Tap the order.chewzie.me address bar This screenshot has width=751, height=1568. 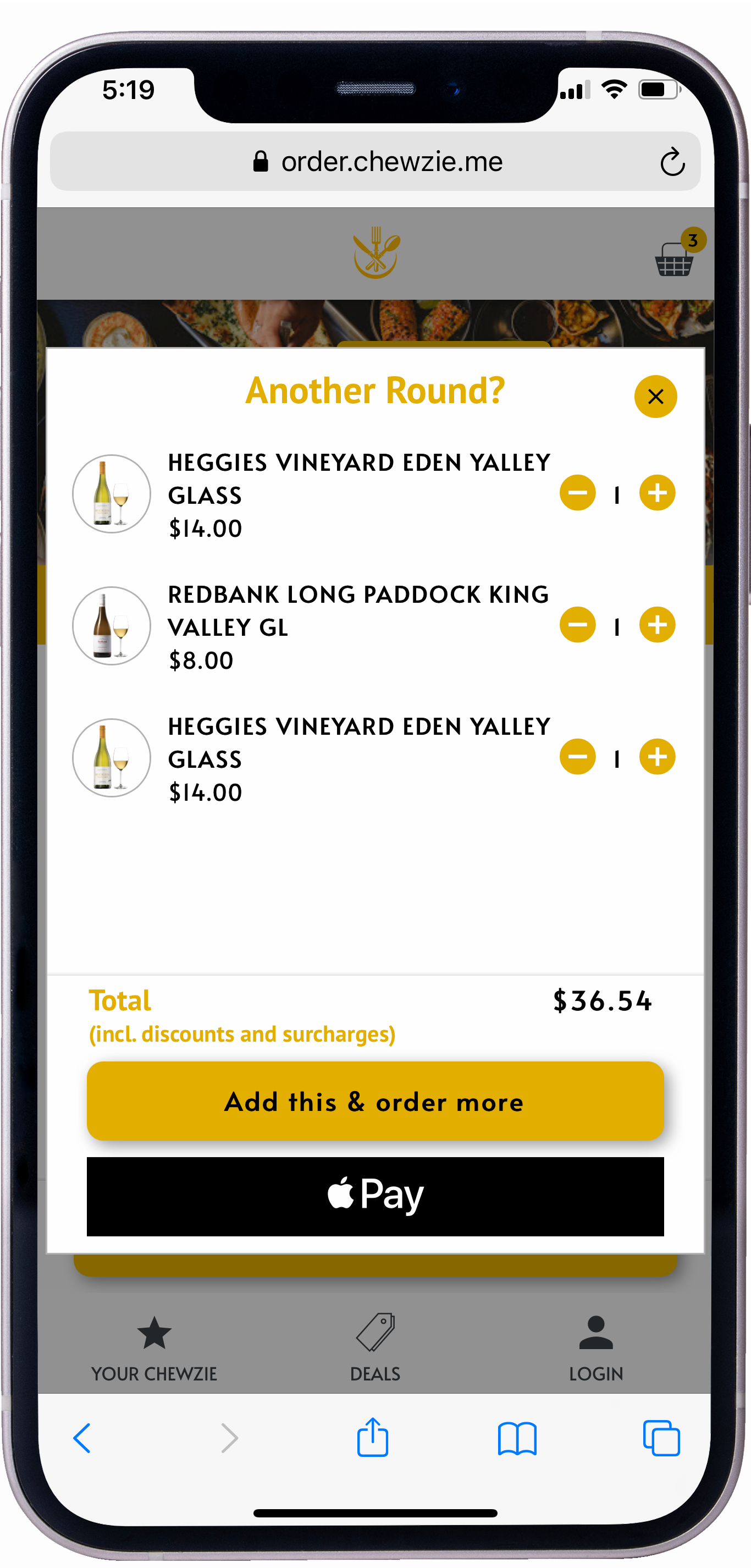[375, 161]
